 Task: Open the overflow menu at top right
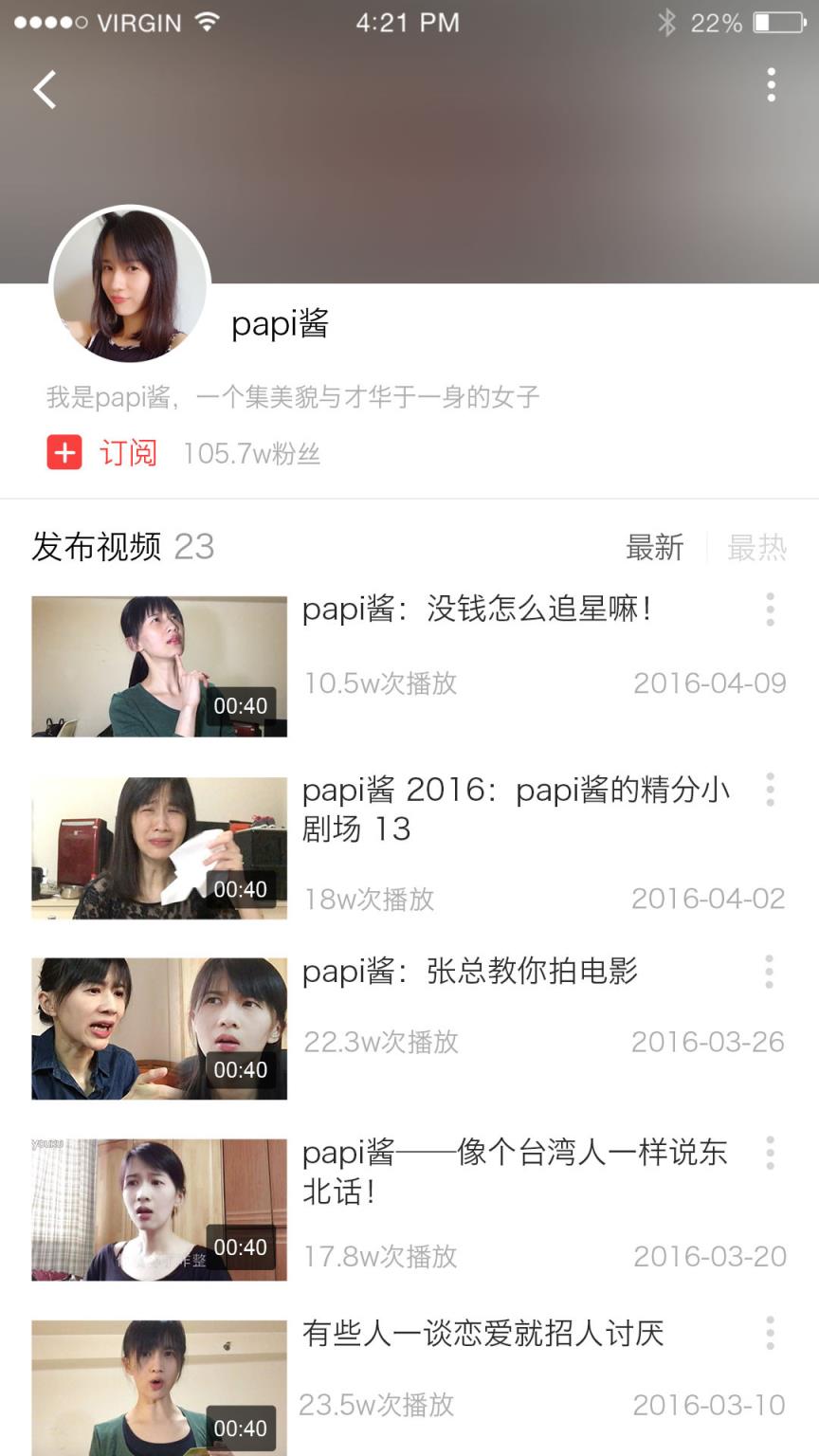click(772, 86)
